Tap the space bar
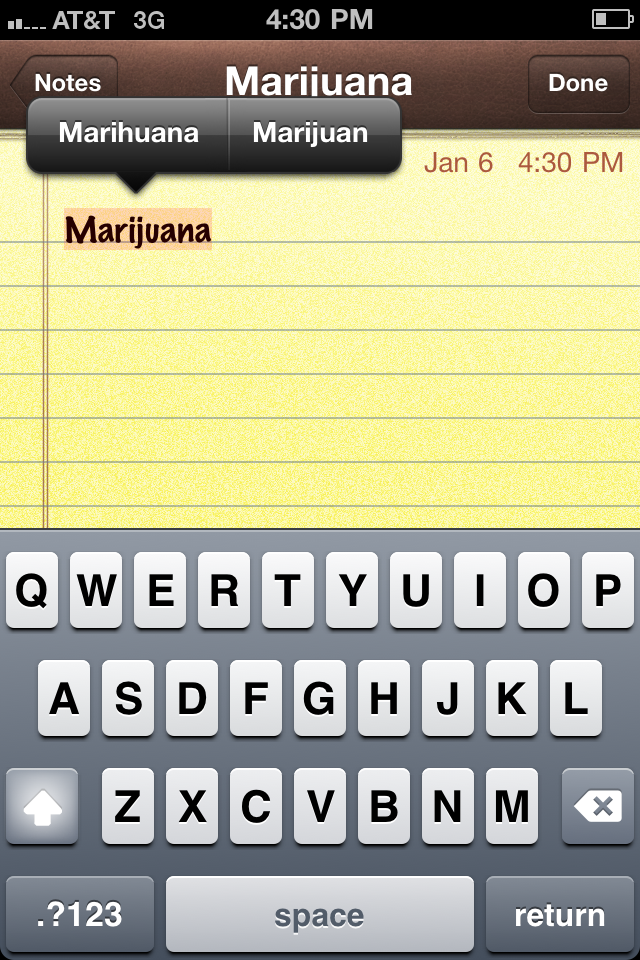This screenshot has width=640, height=960. pyautogui.click(x=319, y=914)
